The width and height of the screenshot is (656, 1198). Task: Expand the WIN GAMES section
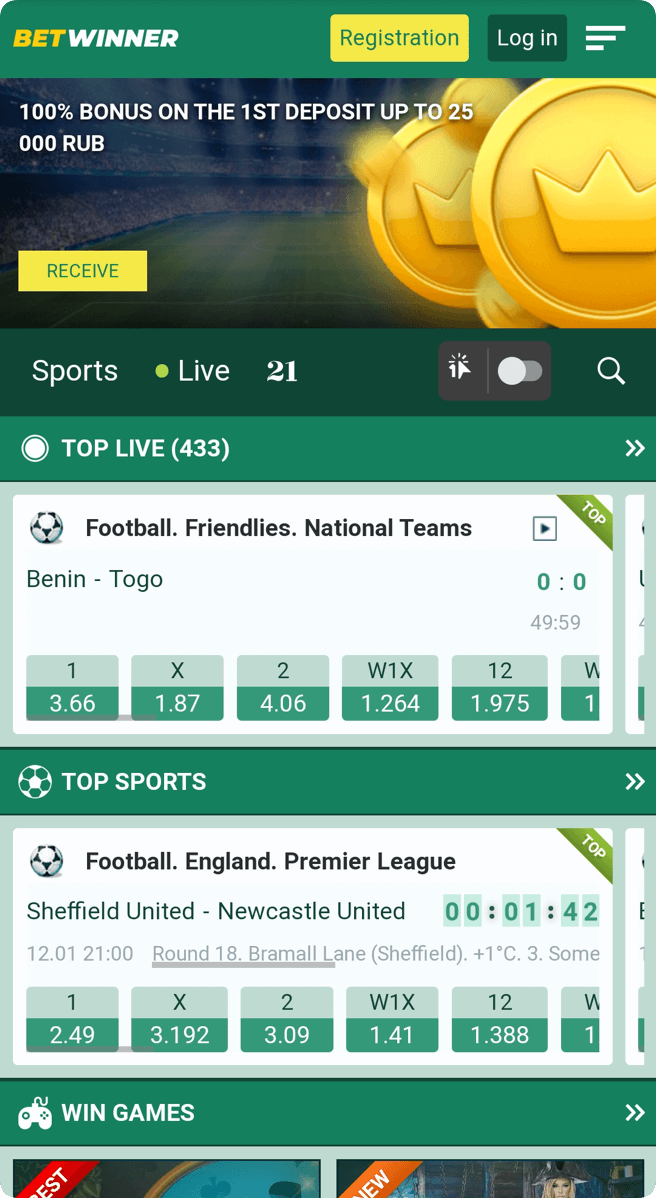tap(634, 1112)
